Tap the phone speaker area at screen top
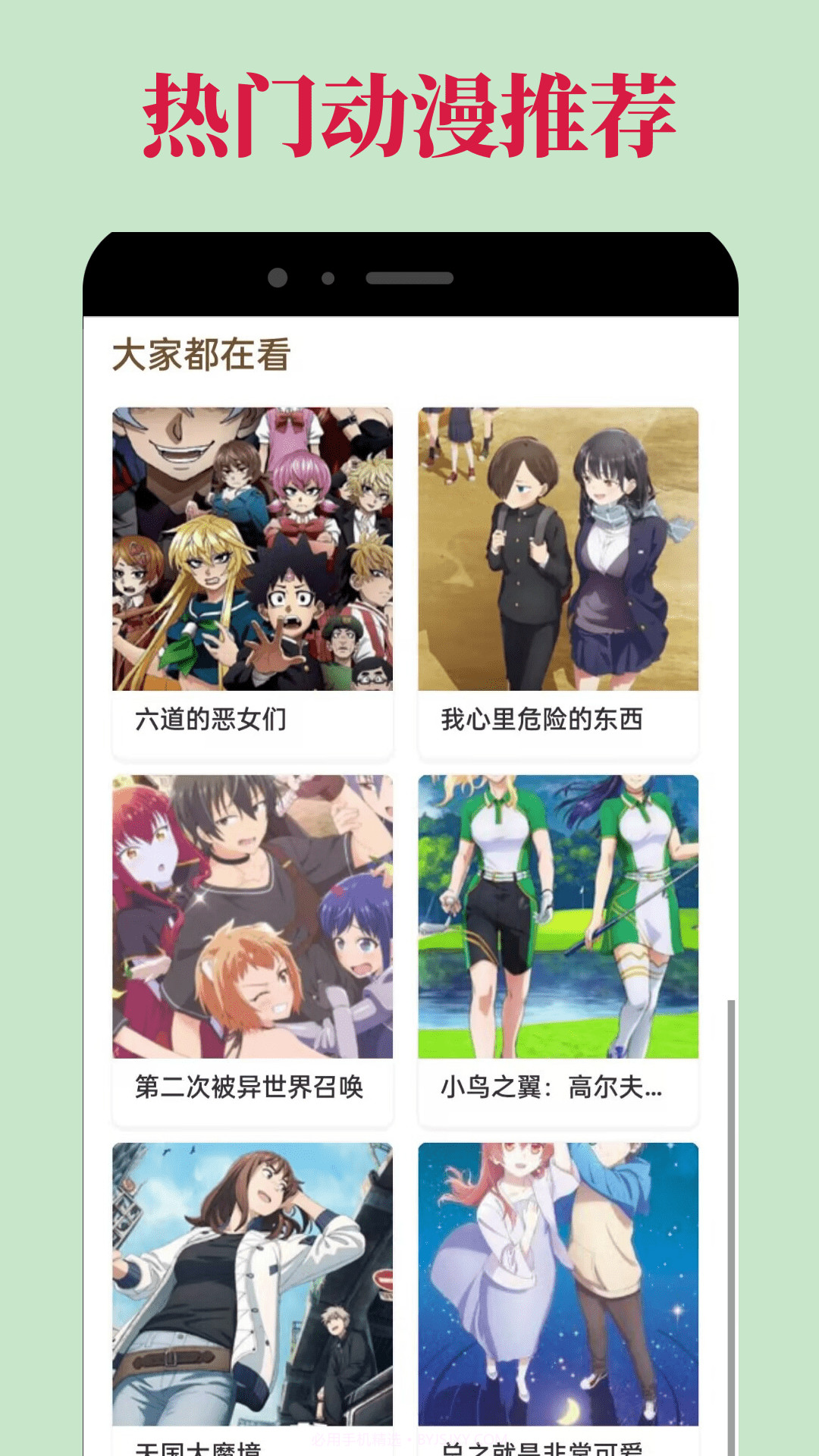The image size is (819, 1456). coord(409,279)
